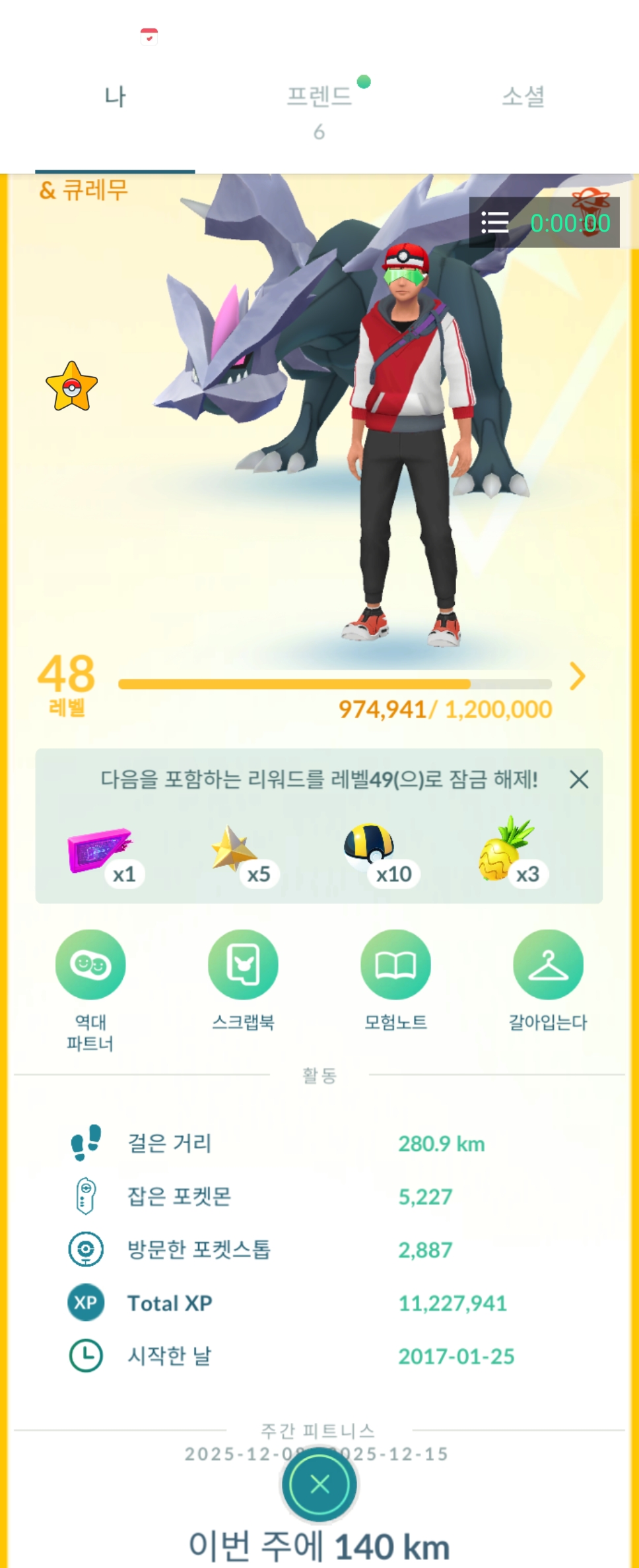Open the 모험노트 journal
This screenshot has height=1568, width=639.
point(395,965)
